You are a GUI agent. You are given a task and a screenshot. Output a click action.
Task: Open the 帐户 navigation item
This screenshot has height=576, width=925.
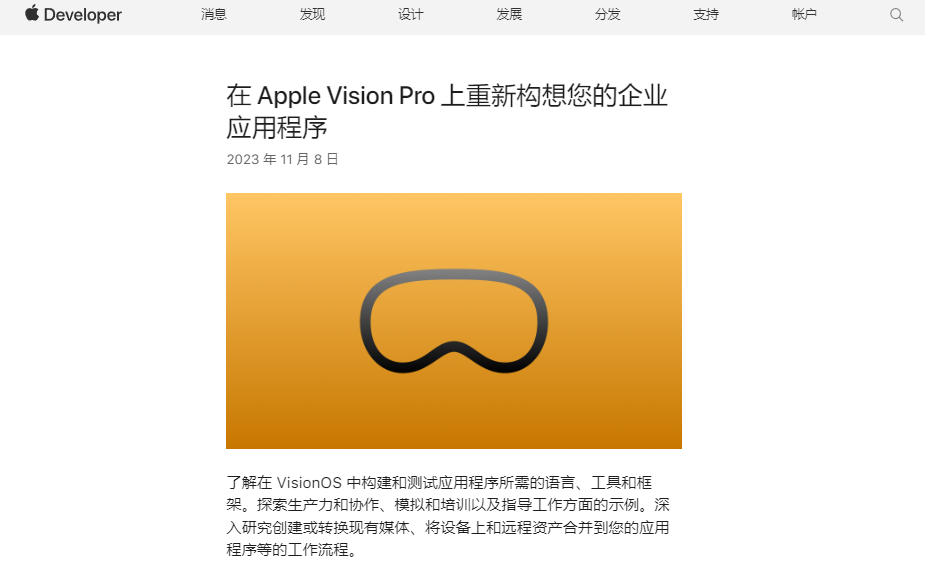(x=804, y=15)
